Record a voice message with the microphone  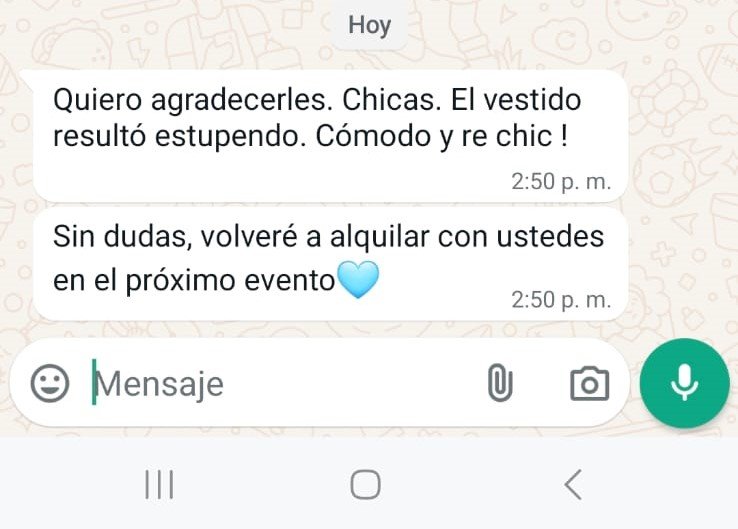tap(684, 383)
